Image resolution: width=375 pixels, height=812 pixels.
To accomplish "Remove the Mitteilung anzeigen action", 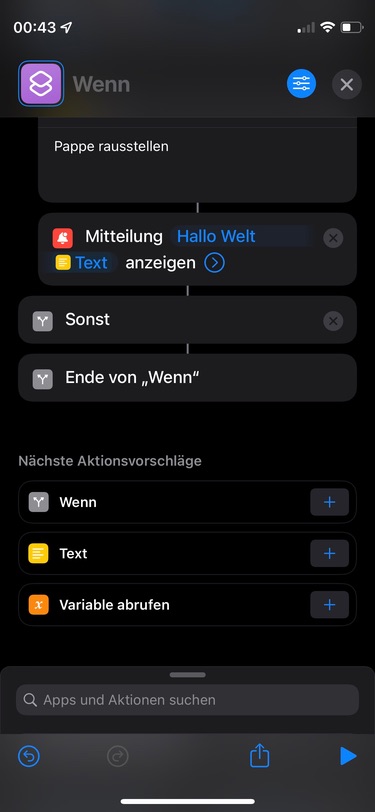I will [333, 238].
